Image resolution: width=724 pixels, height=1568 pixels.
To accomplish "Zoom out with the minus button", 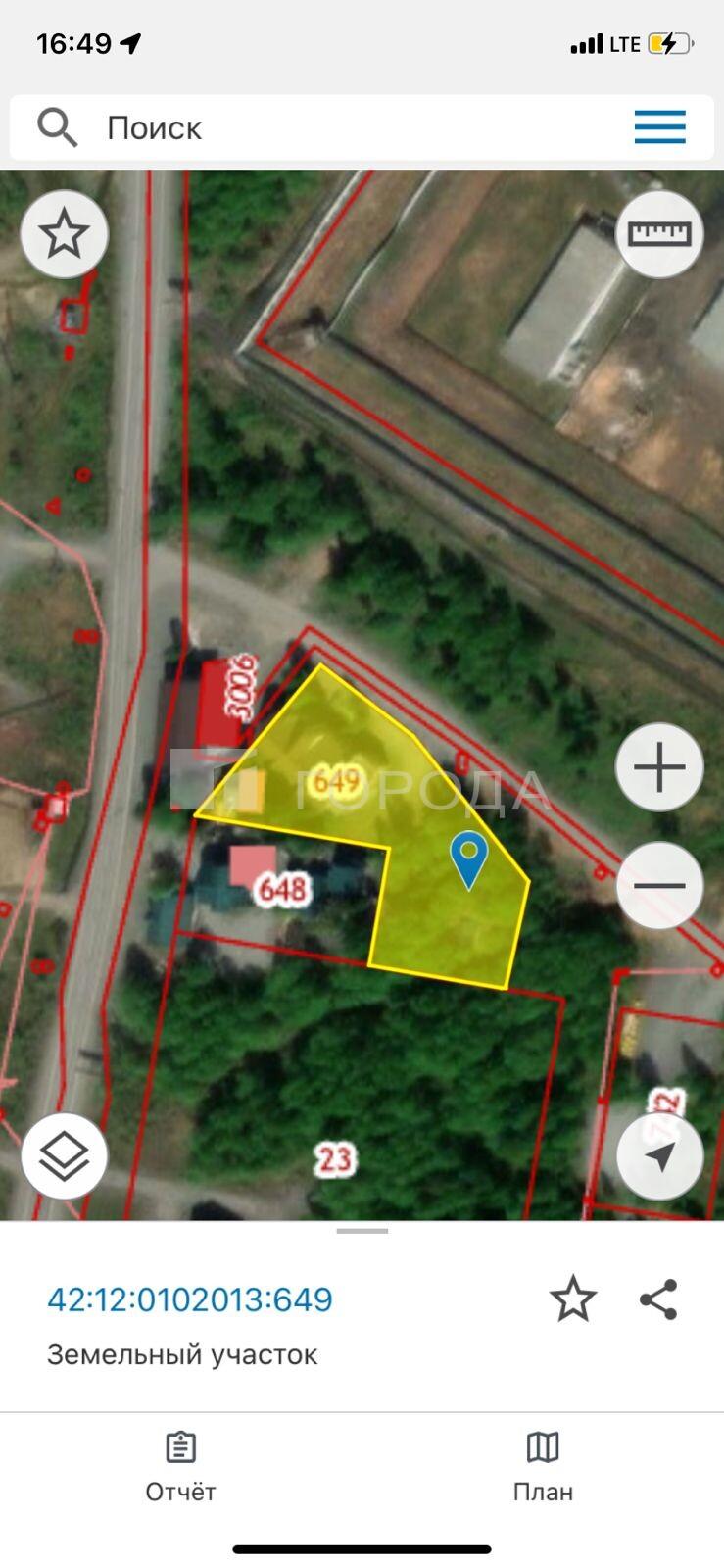I will coord(659,886).
